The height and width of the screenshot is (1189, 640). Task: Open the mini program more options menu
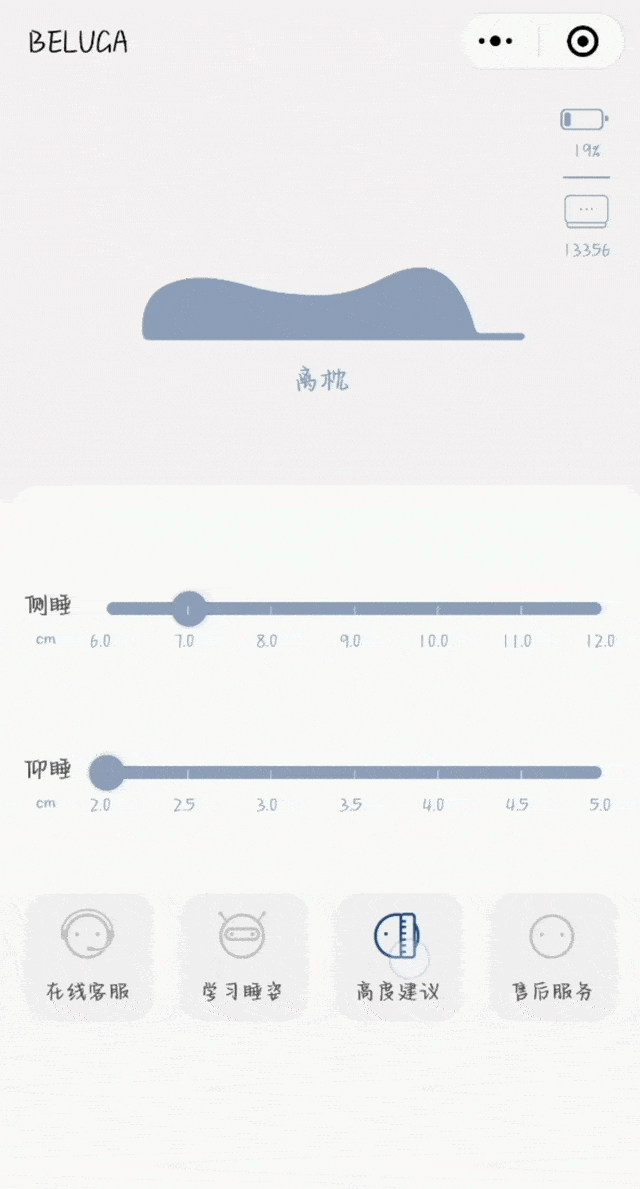click(496, 41)
